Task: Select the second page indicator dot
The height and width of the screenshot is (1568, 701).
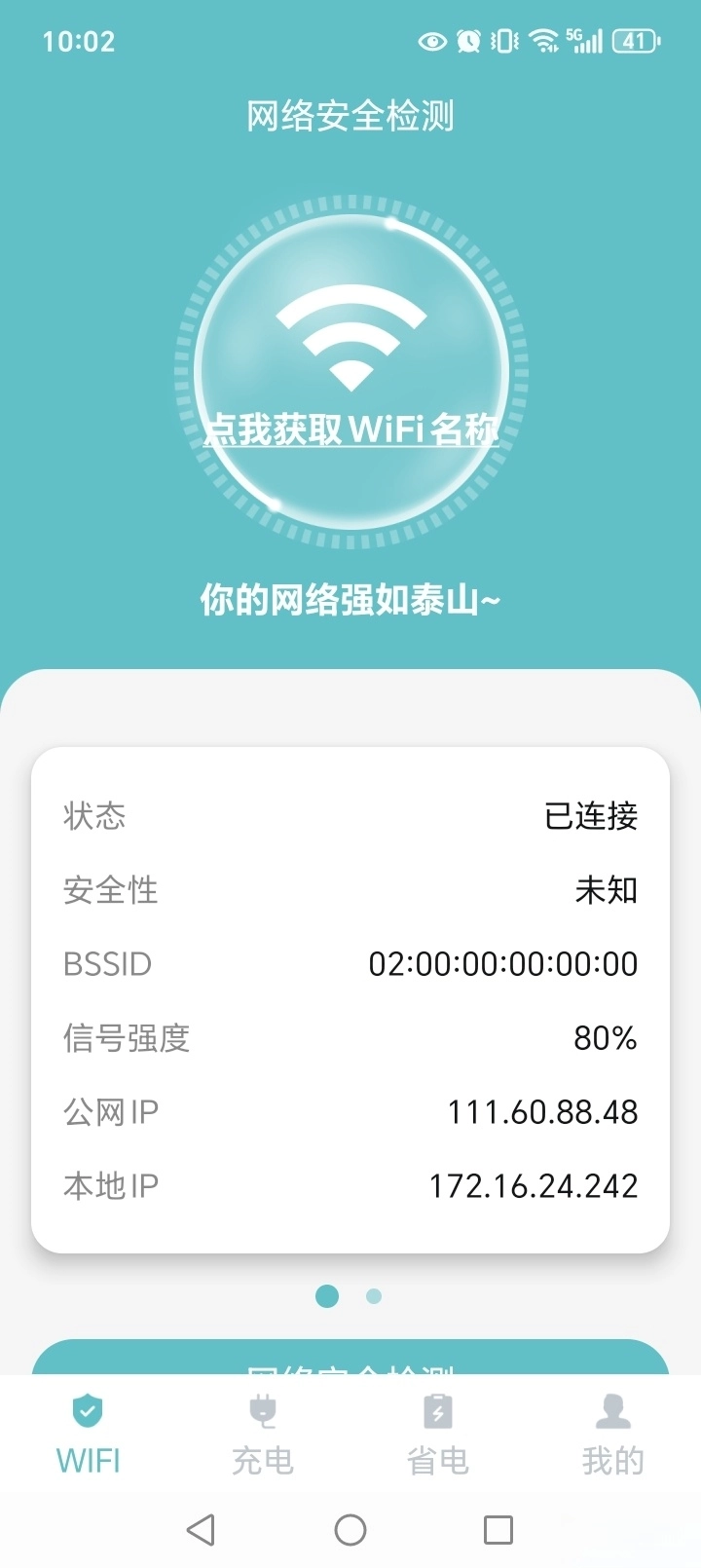Action: click(x=373, y=1295)
